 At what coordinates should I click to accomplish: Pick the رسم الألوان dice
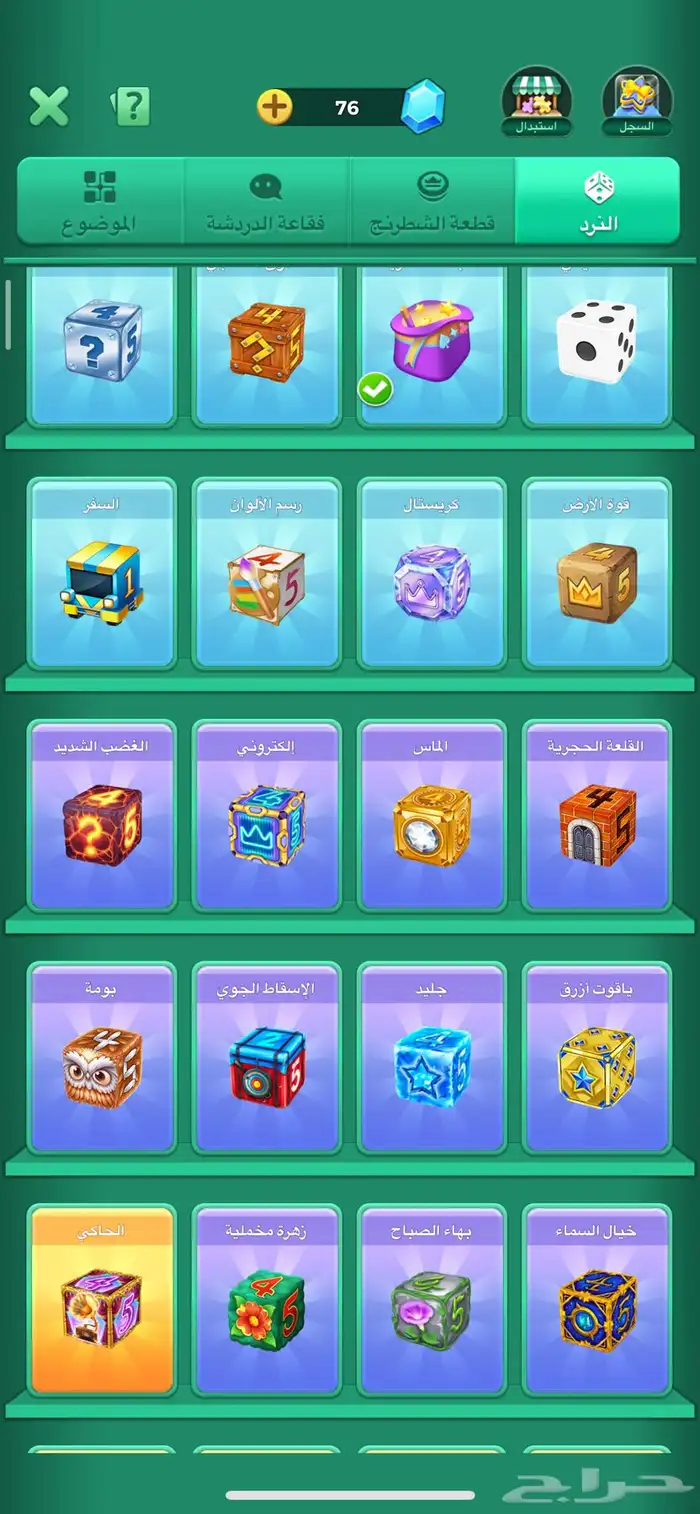click(x=265, y=574)
